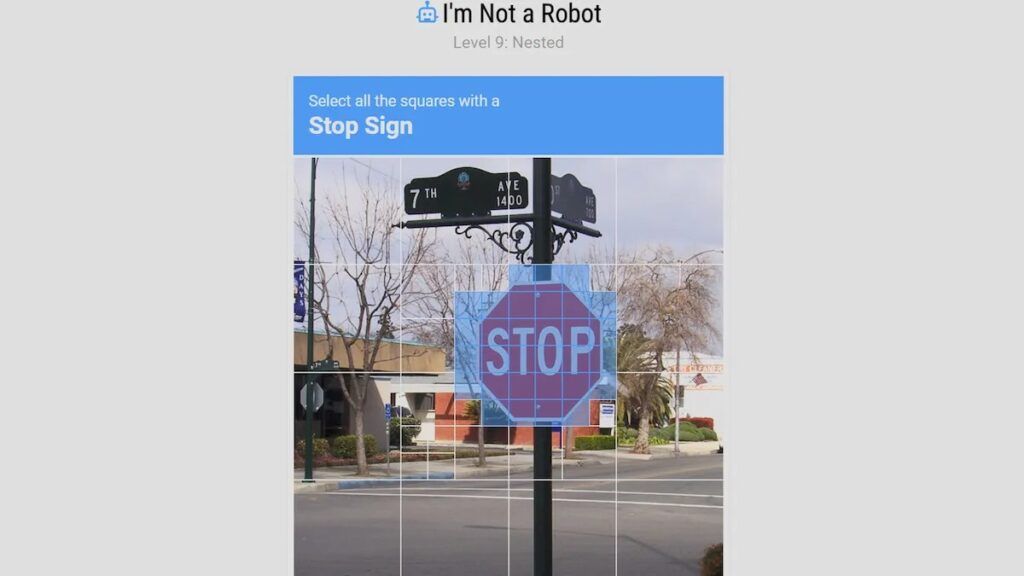Select the empty sky square in the top-right corner
Viewport: 1024px width, 576px height.
coord(669,210)
